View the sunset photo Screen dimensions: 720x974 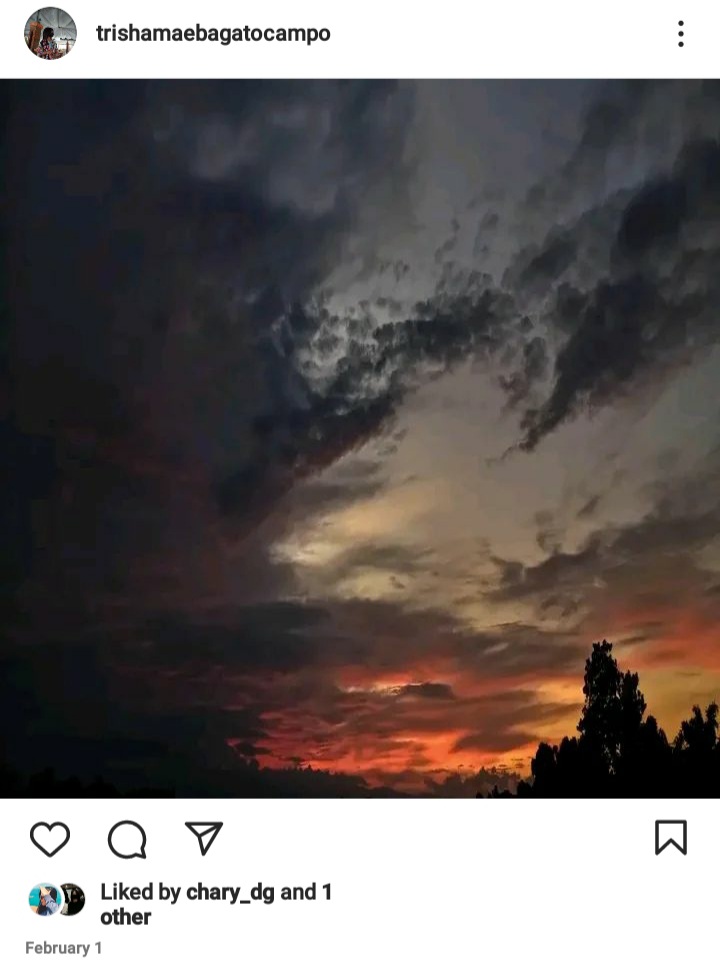click(x=360, y=438)
